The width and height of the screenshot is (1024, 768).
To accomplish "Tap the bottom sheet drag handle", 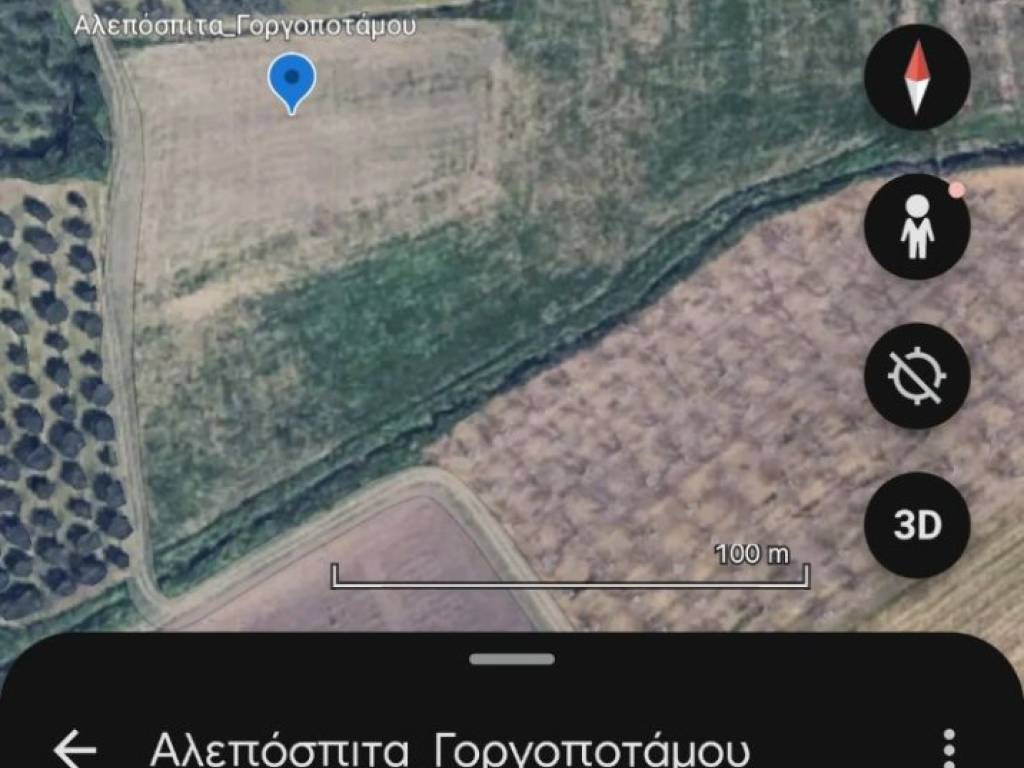I will click(512, 659).
